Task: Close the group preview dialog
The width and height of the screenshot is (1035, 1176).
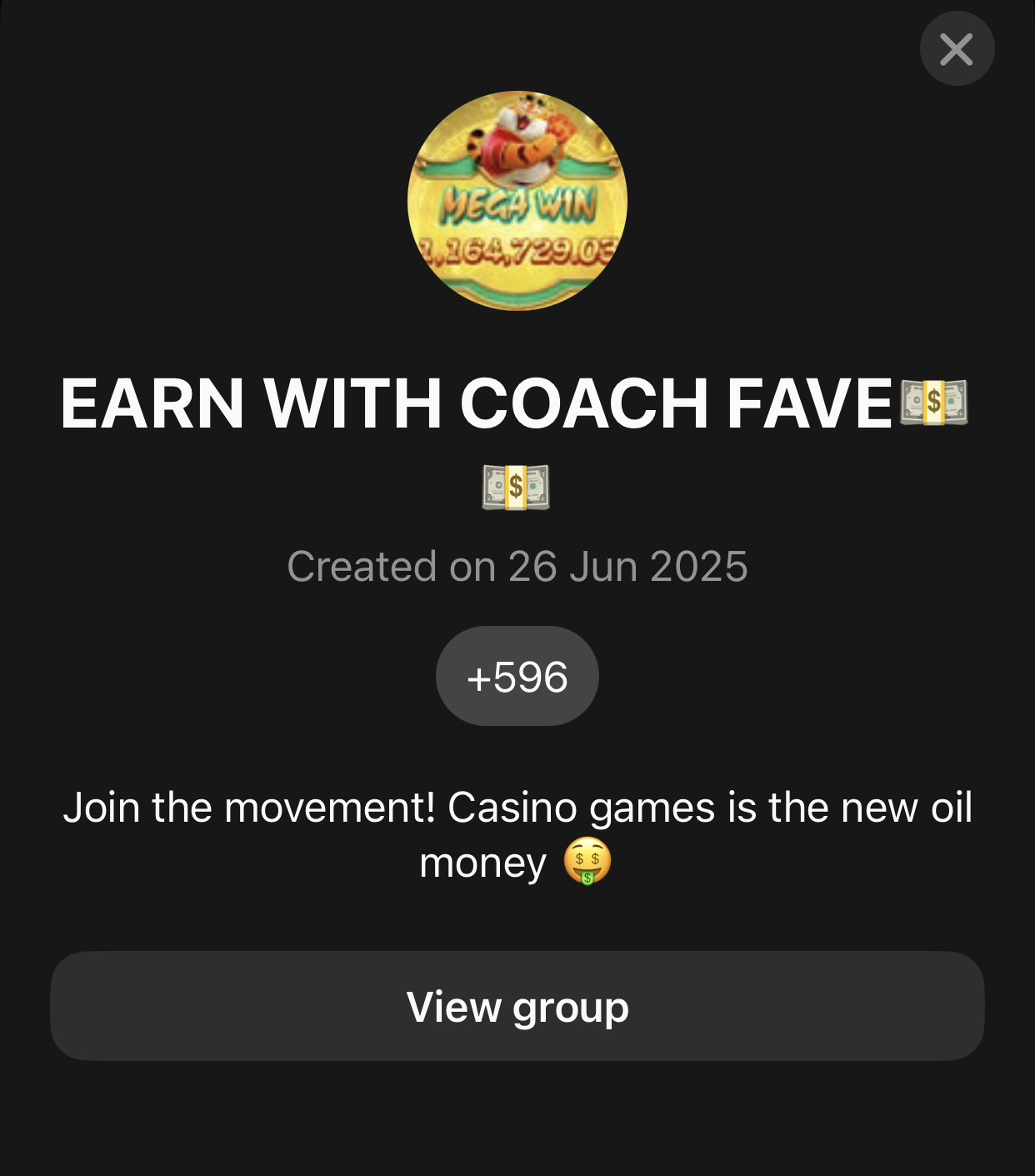Action: point(957,48)
